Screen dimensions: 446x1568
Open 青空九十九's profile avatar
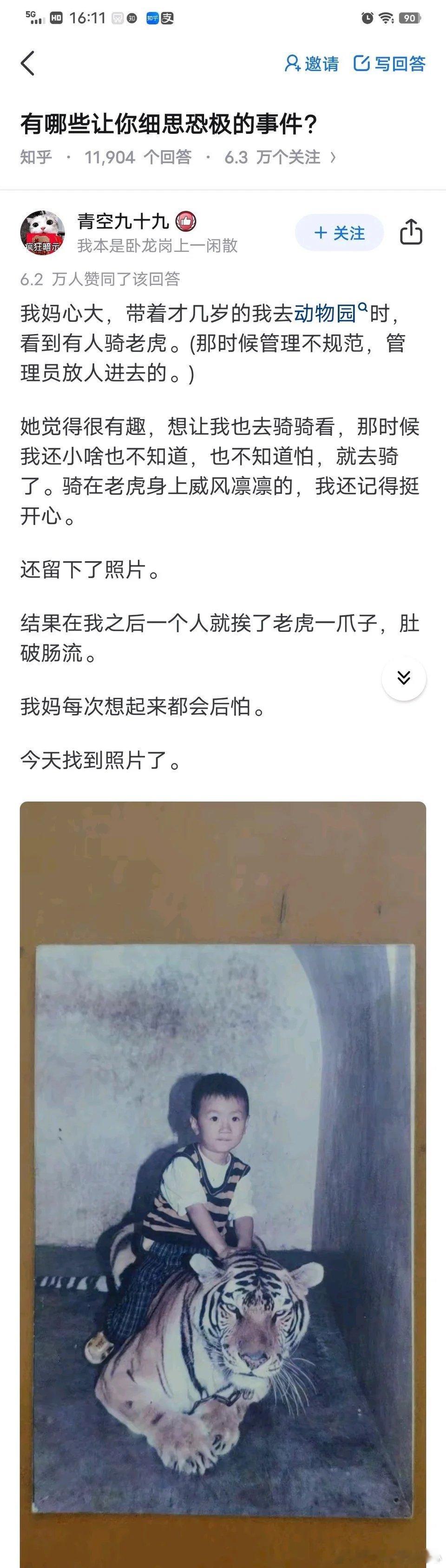[x=43, y=232]
